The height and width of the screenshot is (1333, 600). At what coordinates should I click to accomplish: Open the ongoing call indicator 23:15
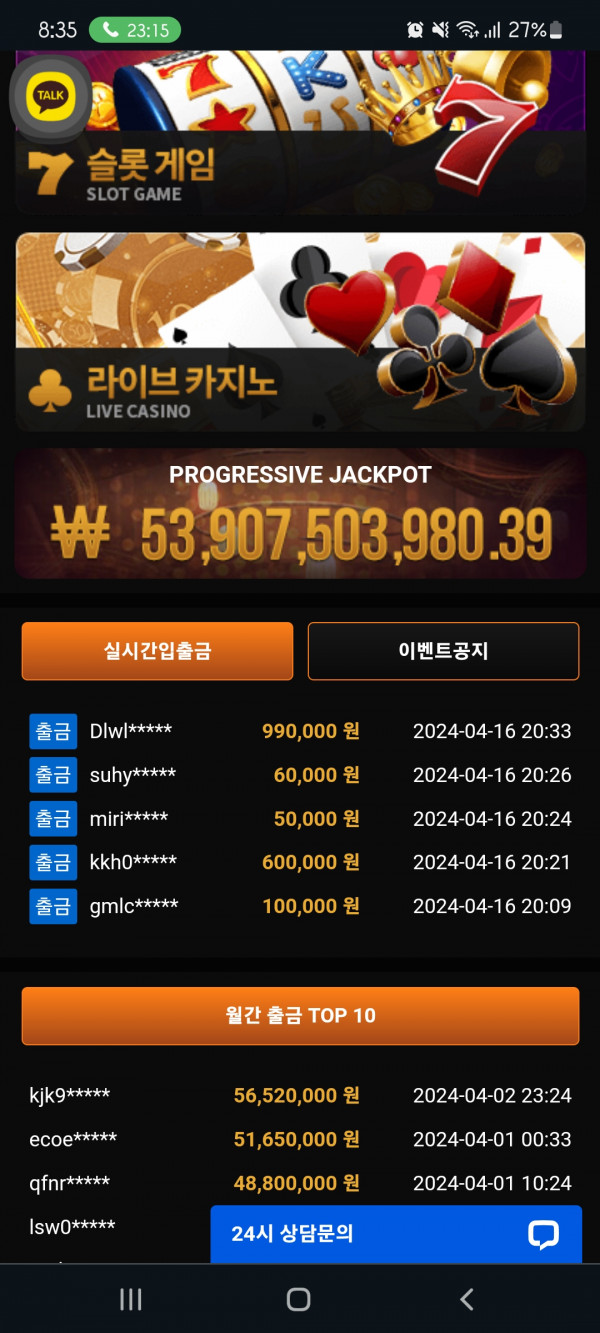pos(135,30)
